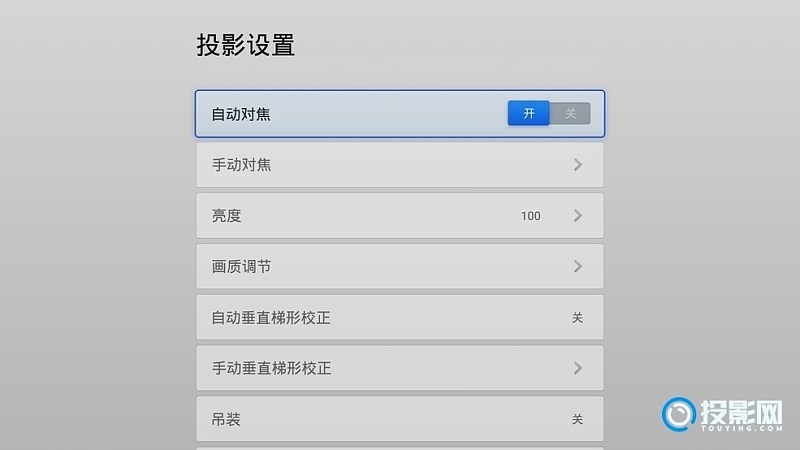
Task: Toggle 自动垂直梯形校正 setting
Action: point(399,318)
